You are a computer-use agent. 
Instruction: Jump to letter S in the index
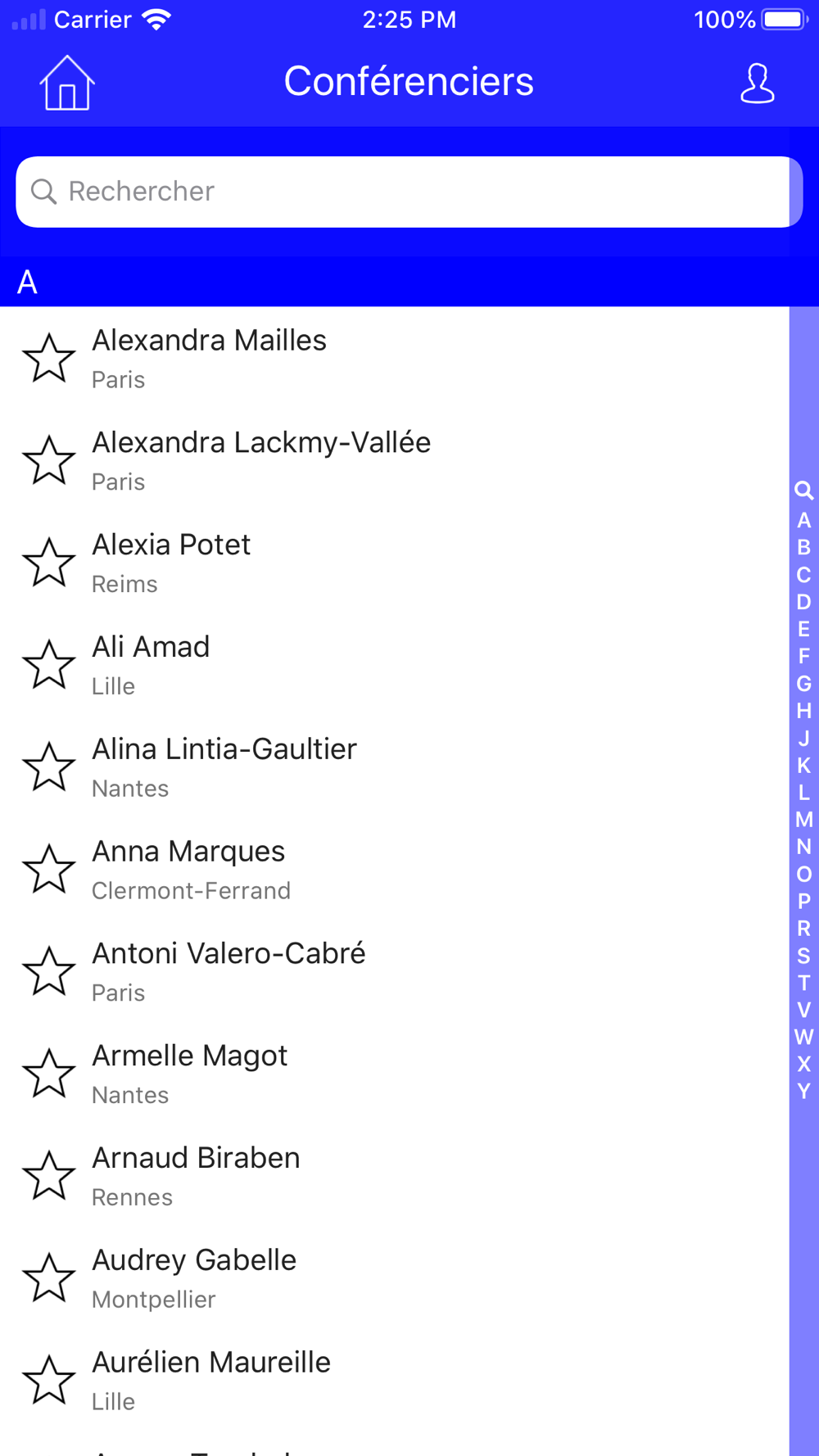point(804,956)
